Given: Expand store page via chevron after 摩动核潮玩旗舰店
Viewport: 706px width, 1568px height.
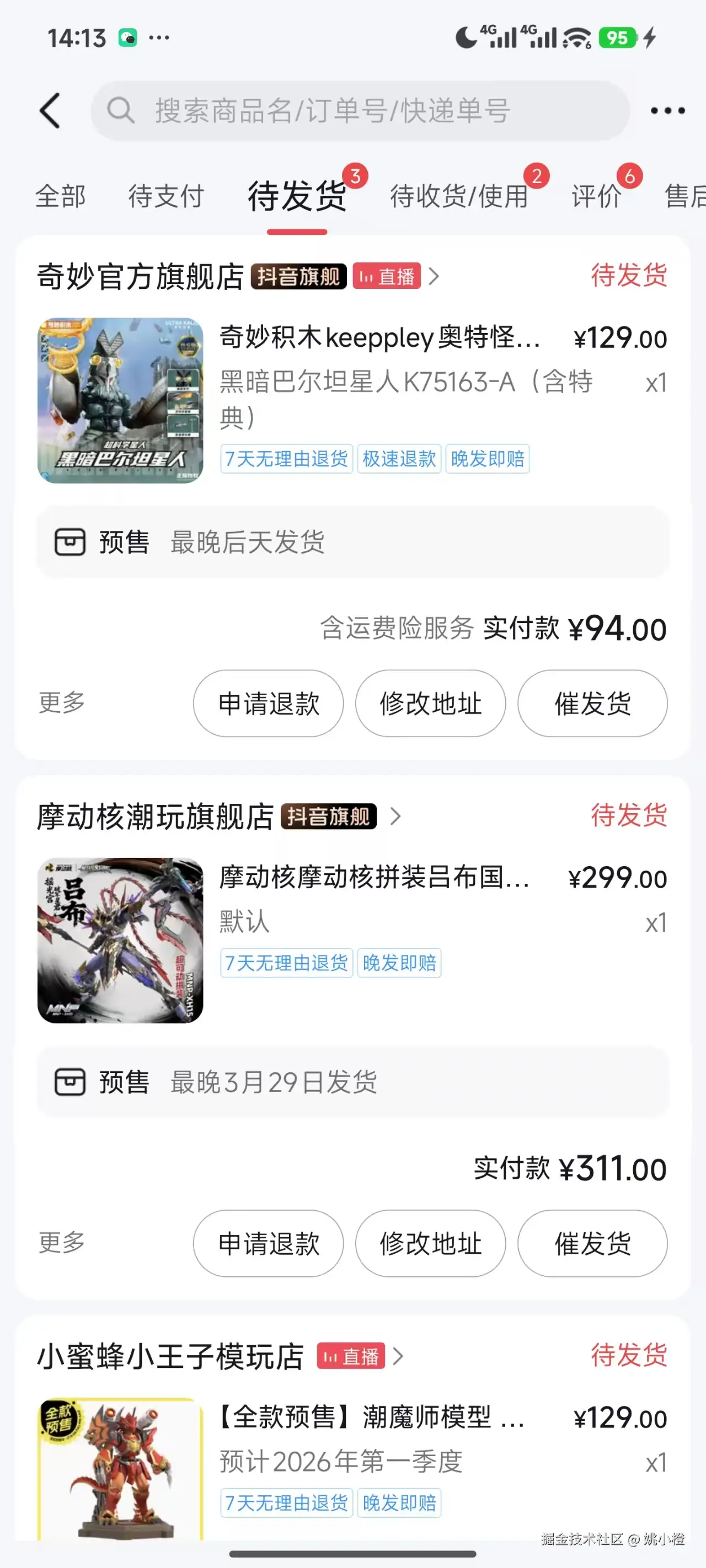Looking at the screenshot, I should pos(396,817).
